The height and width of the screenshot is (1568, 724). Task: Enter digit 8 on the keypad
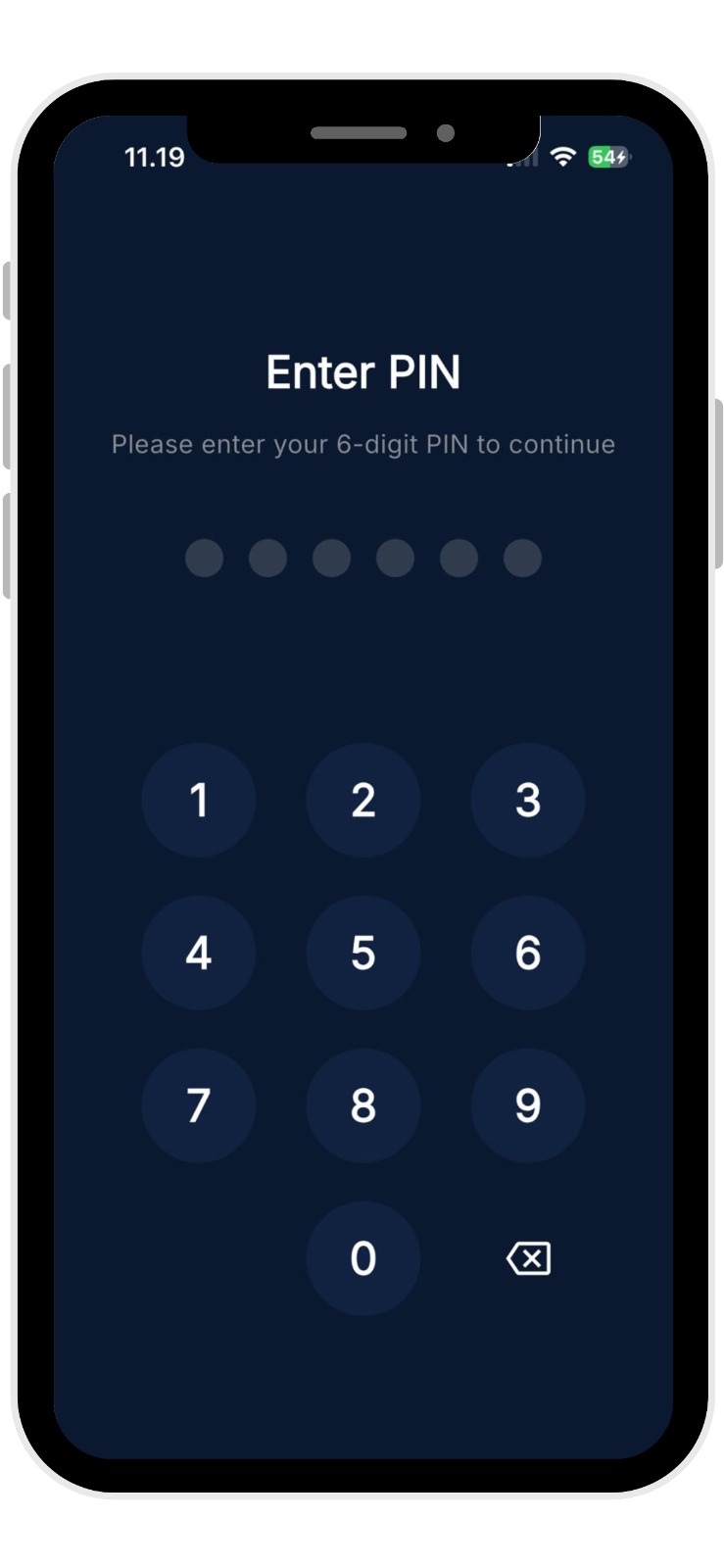point(363,1105)
